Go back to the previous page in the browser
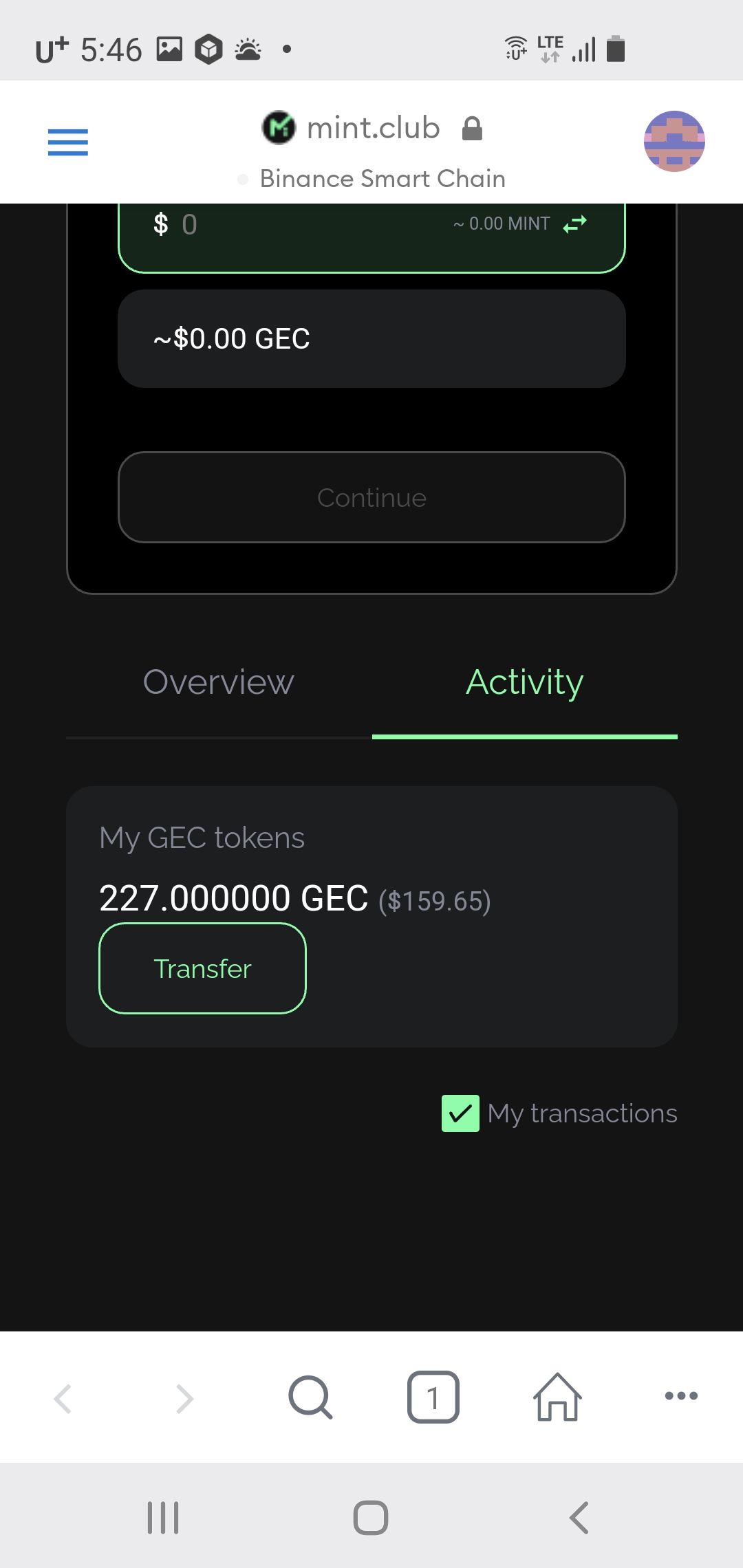Image resolution: width=743 pixels, height=1568 pixels. pyautogui.click(x=63, y=1398)
